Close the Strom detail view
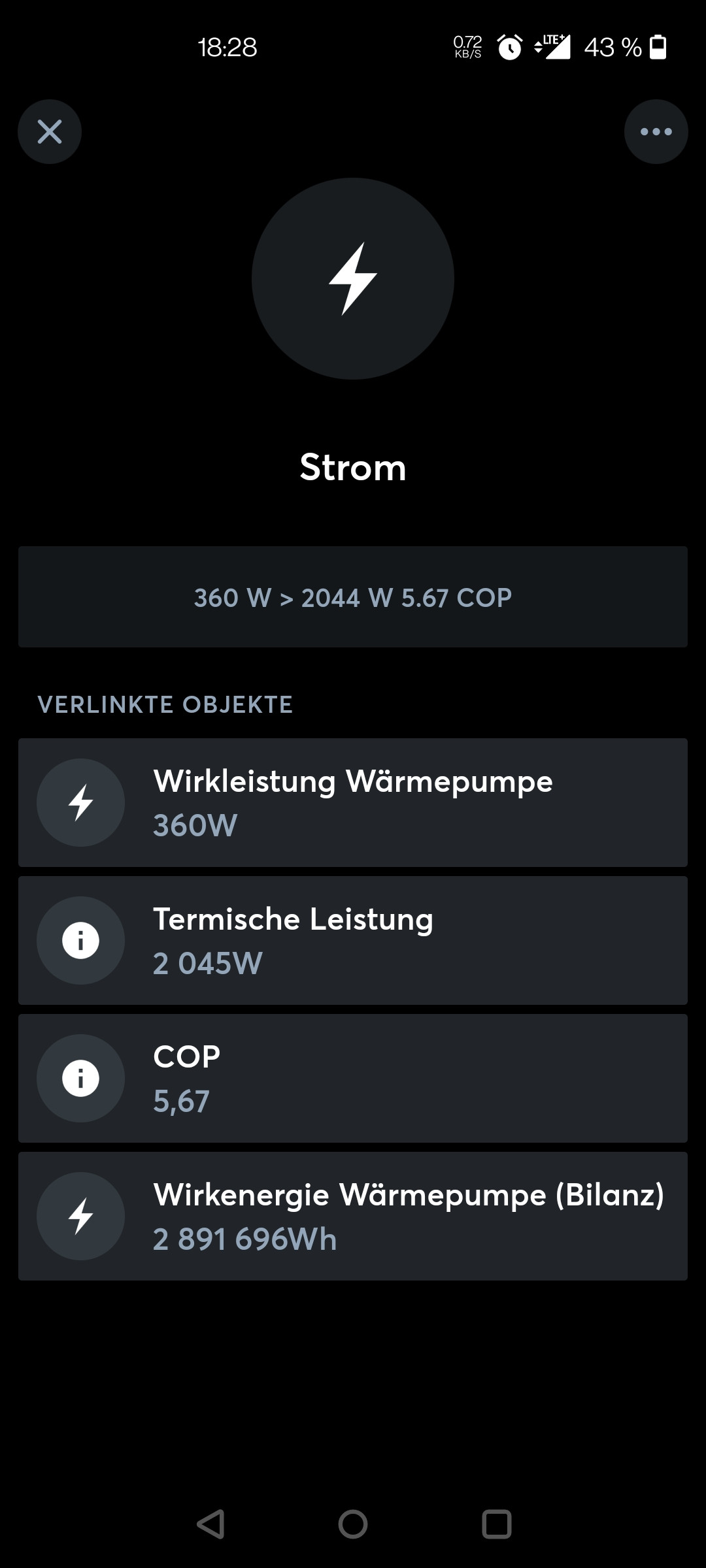 [x=50, y=132]
